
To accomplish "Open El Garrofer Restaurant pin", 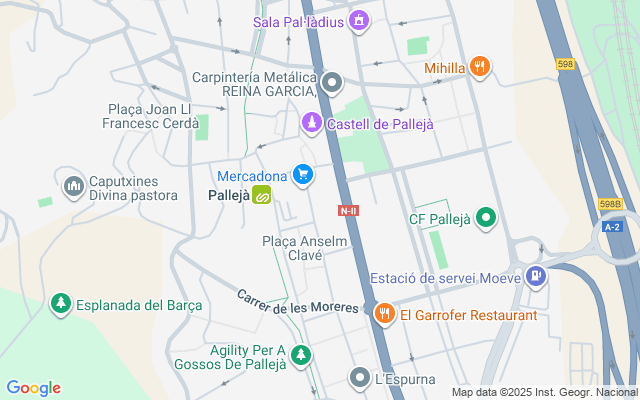I will (385, 315).
